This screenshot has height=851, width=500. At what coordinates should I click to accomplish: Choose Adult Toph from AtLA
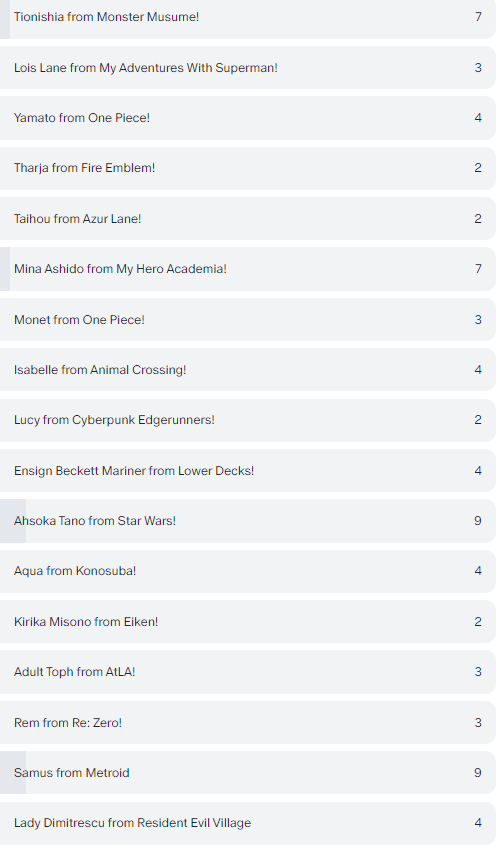click(248, 672)
